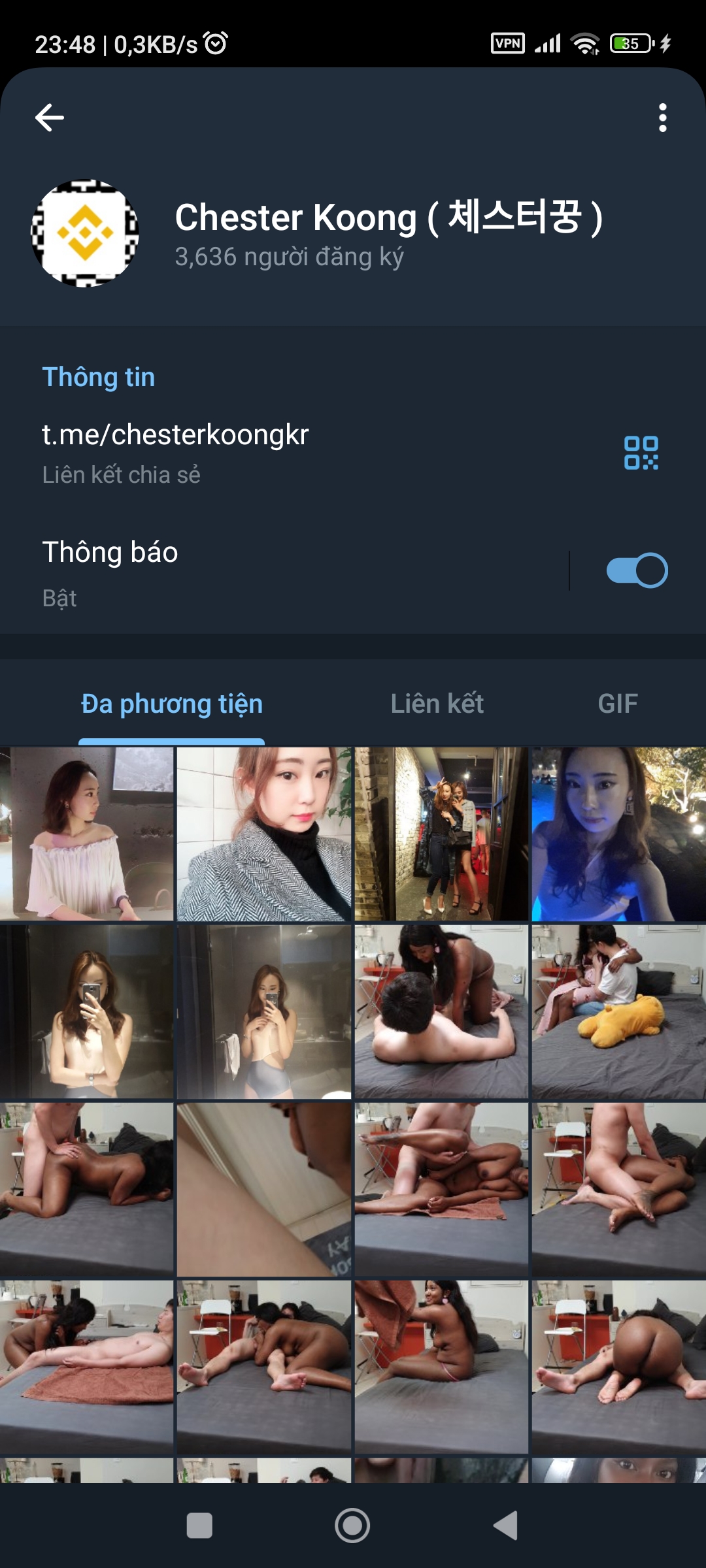Select the 'Đa phương tiện' tab

pyautogui.click(x=172, y=704)
